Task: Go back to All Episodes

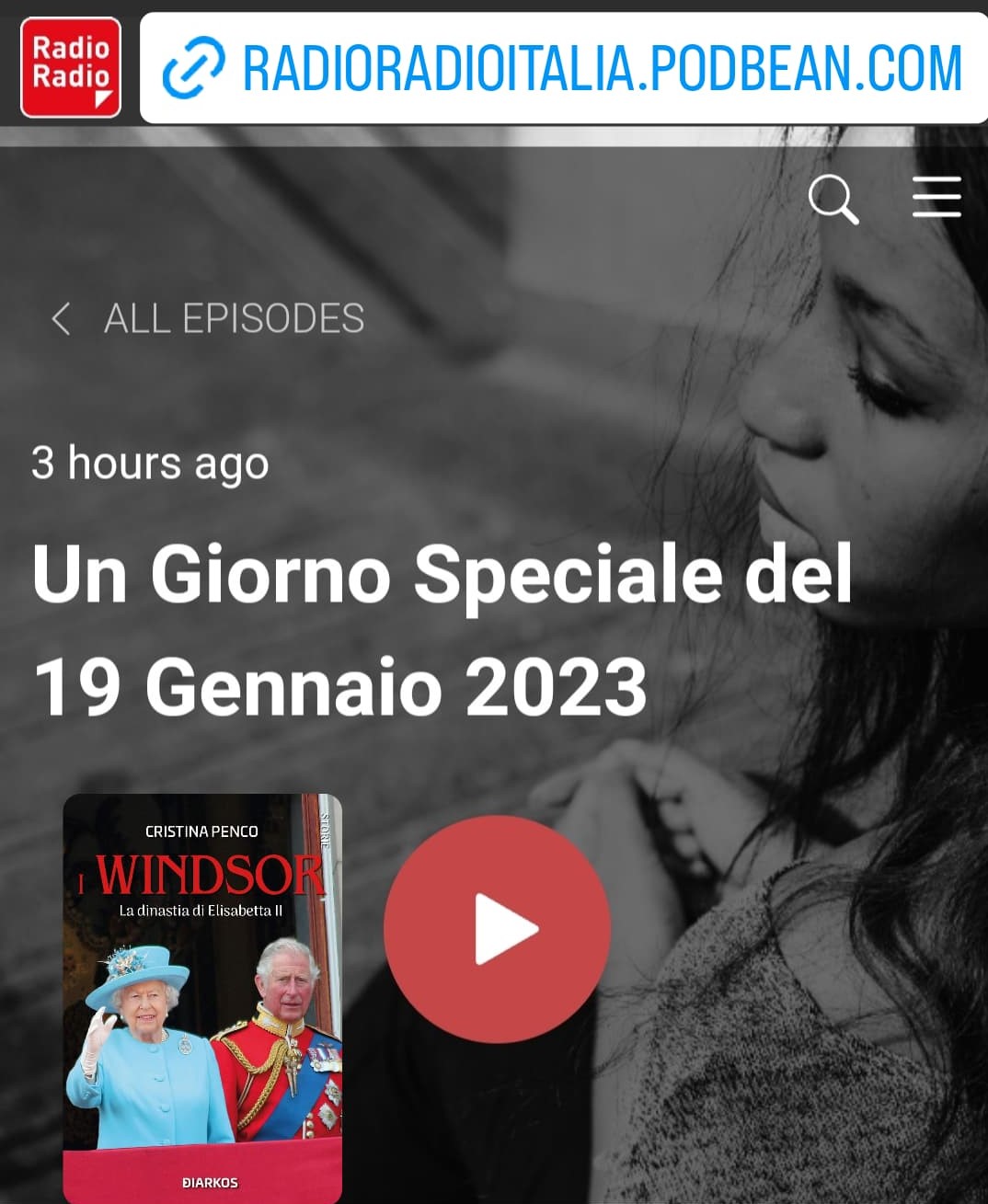Action: coord(209,319)
